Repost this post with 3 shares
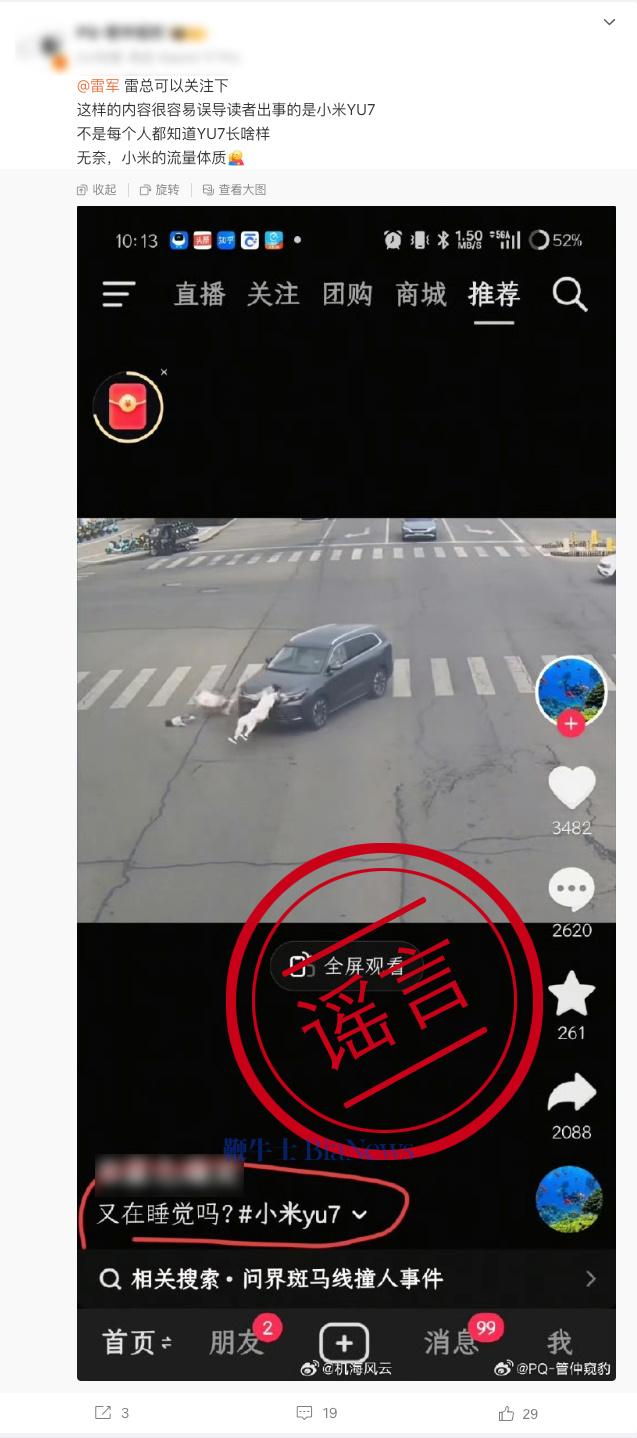637x1438 pixels. click(111, 1413)
